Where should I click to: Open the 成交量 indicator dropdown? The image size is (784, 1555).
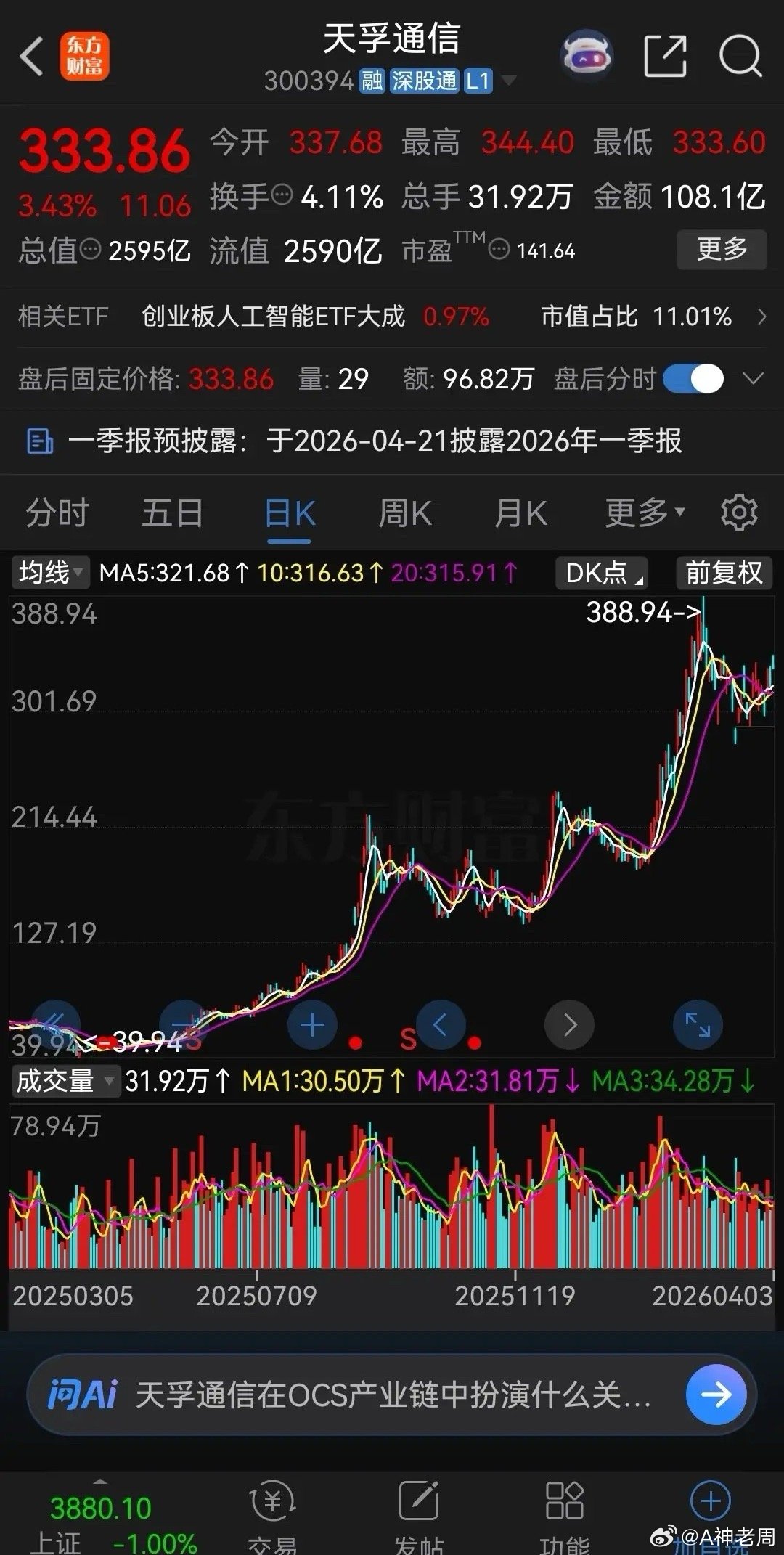64,1082
